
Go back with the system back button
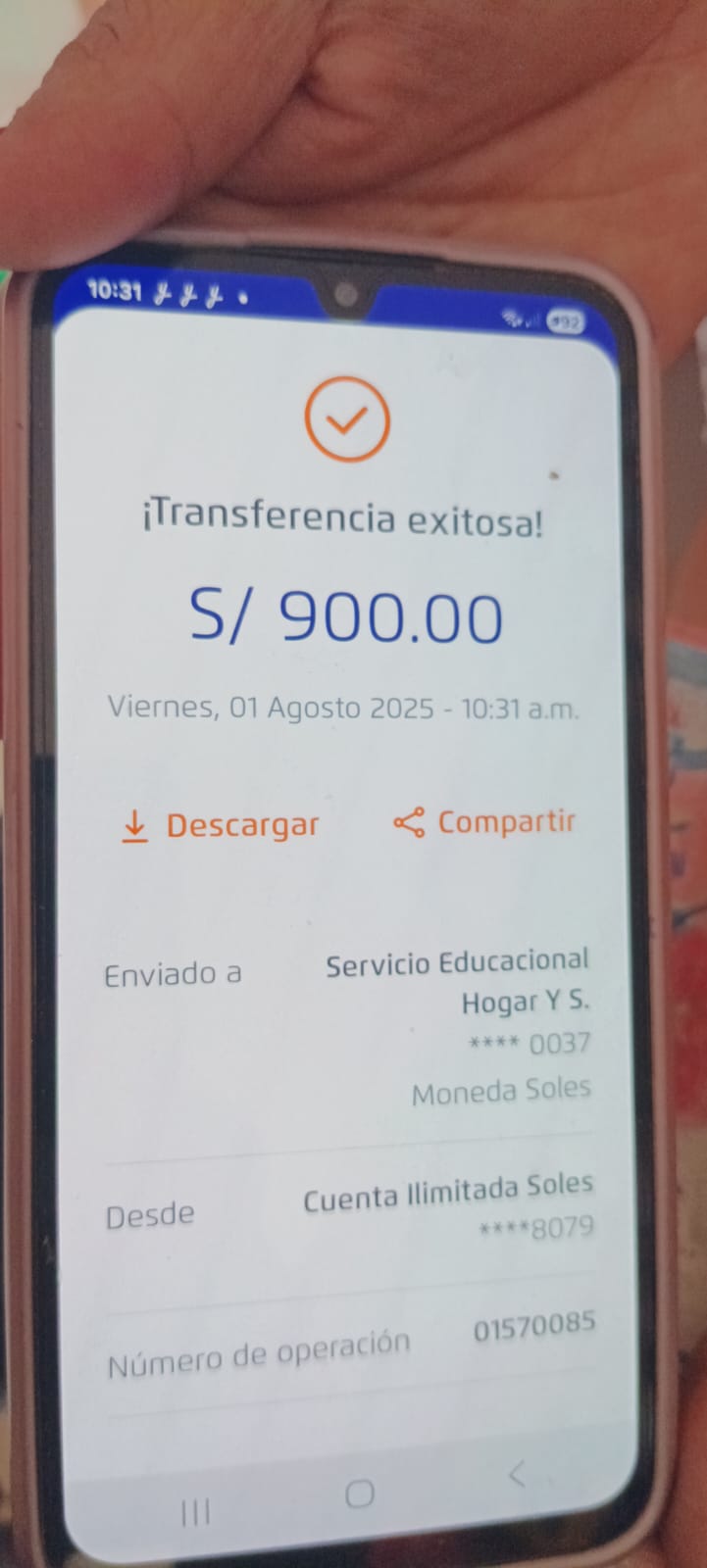click(517, 1473)
